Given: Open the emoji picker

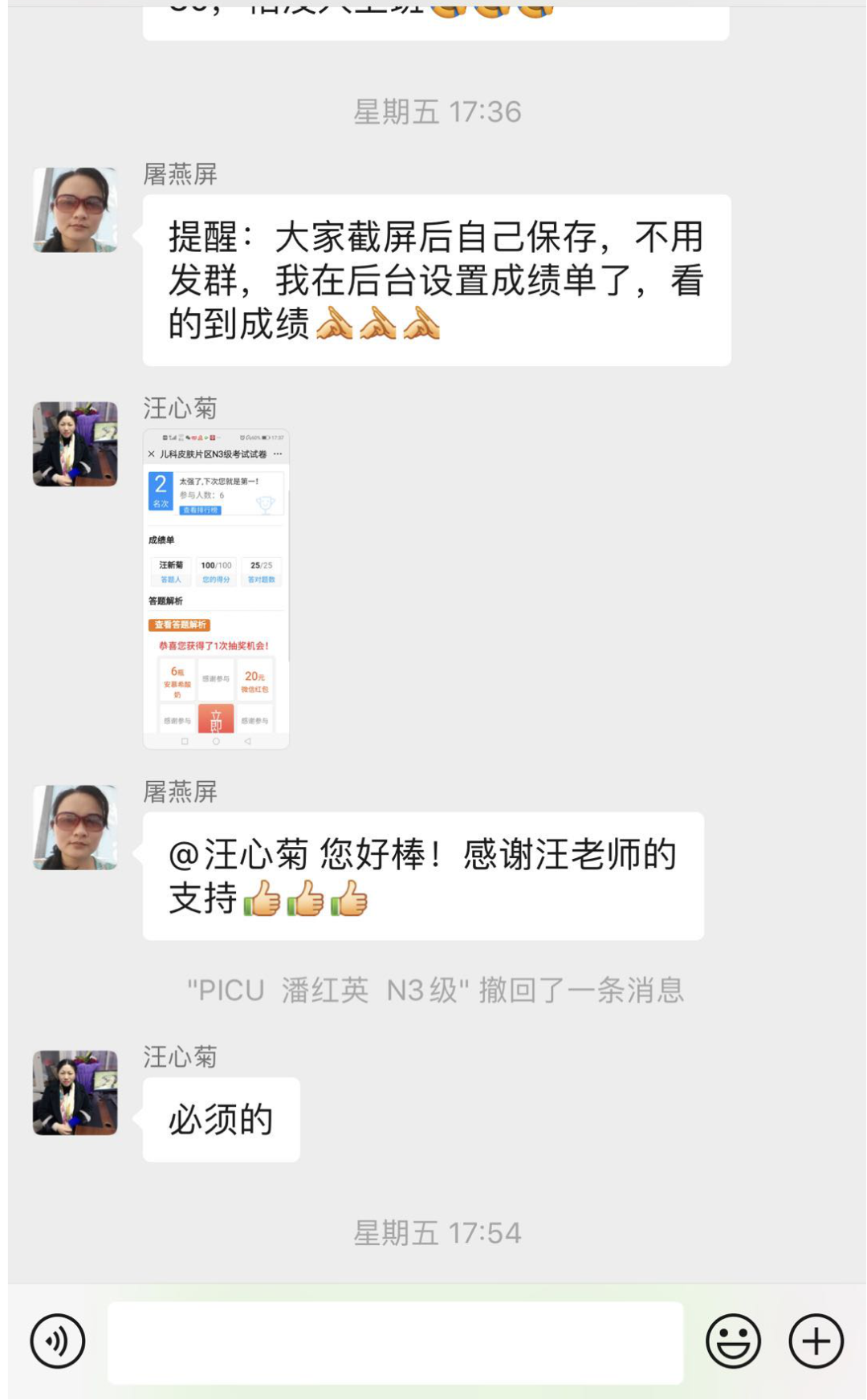Looking at the screenshot, I should pyautogui.click(x=733, y=1341).
